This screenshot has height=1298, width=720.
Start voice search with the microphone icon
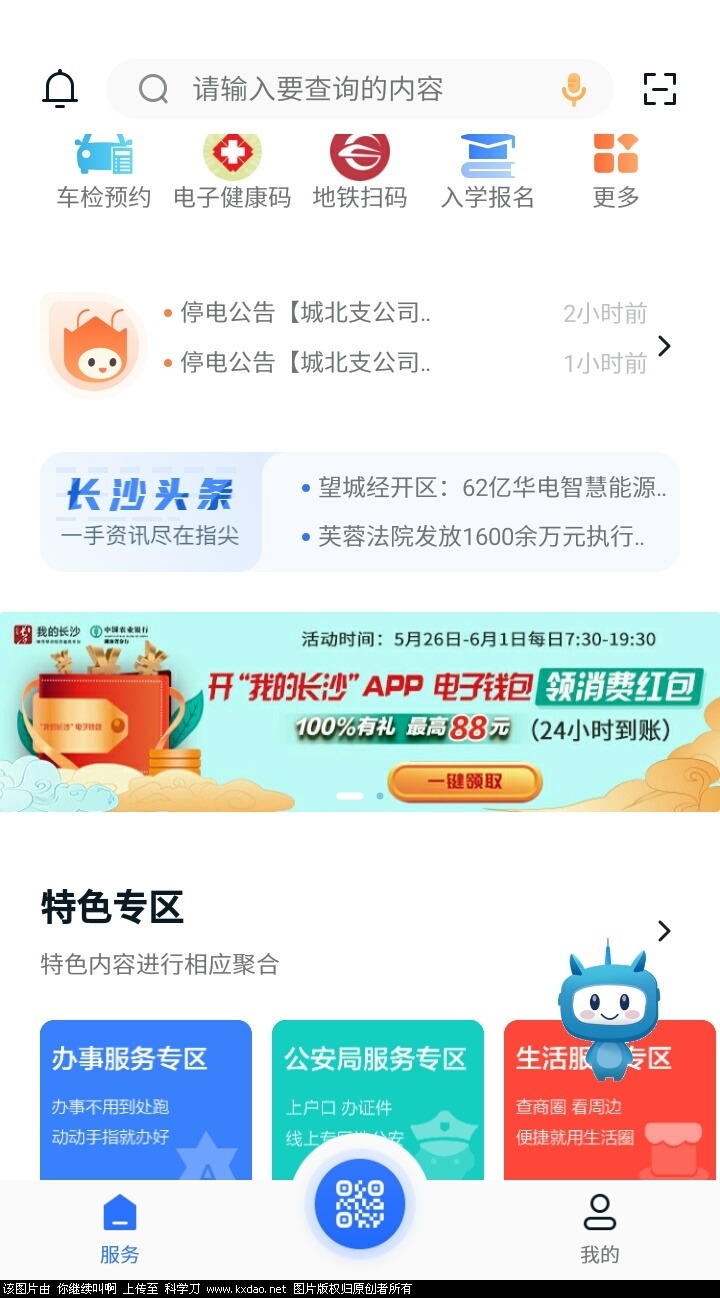(x=573, y=89)
